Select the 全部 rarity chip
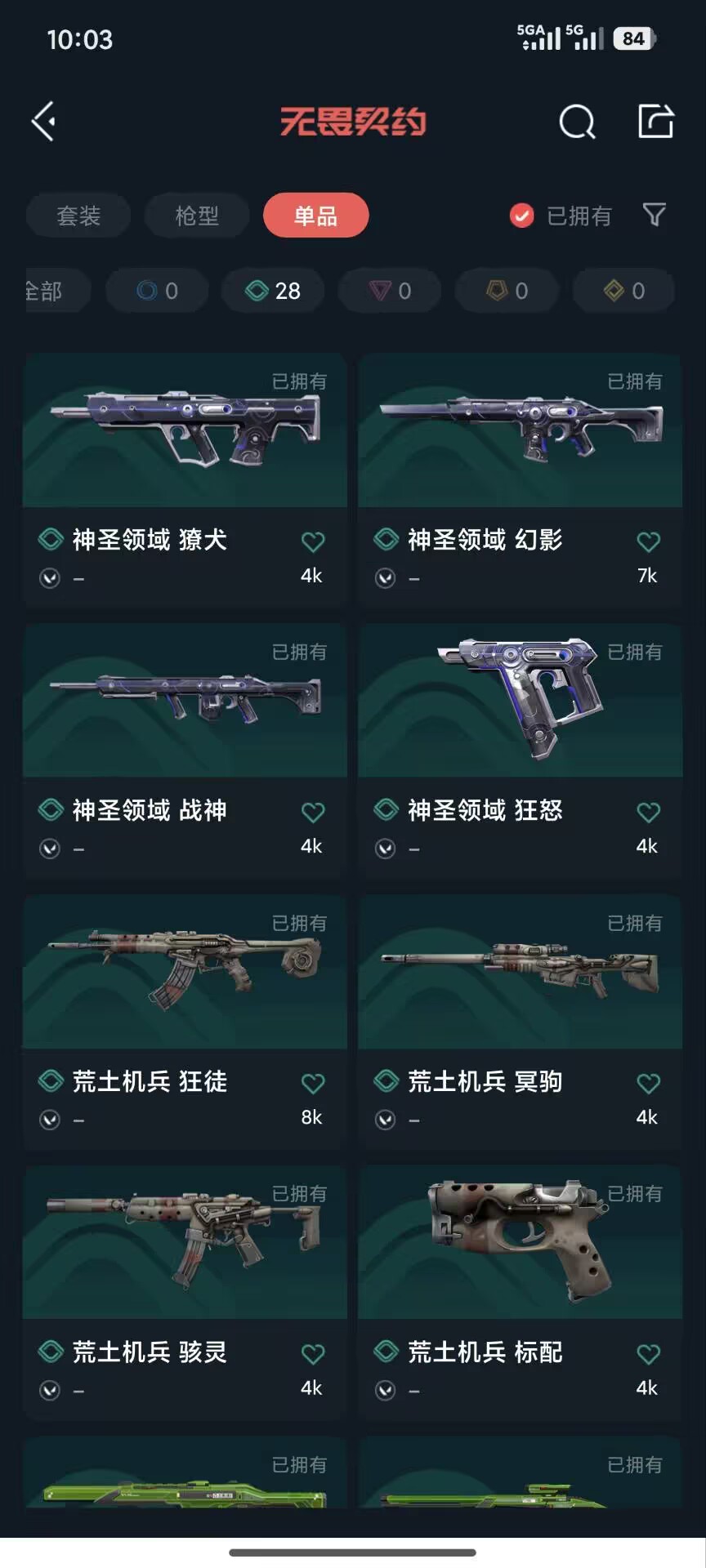The image size is (706, 1568). [x=49, y=291]
